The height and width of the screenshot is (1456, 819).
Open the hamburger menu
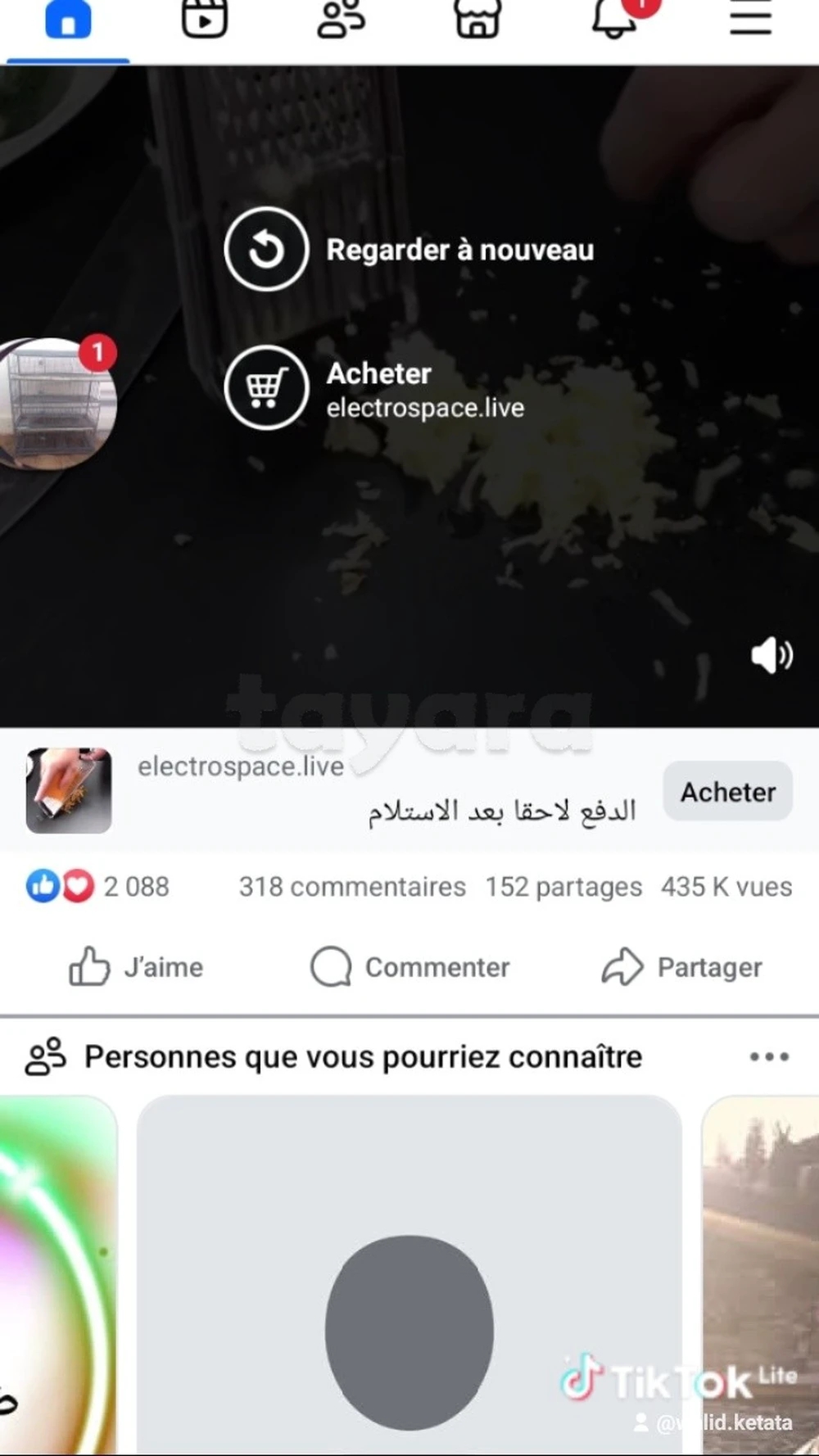click(750, 20)
